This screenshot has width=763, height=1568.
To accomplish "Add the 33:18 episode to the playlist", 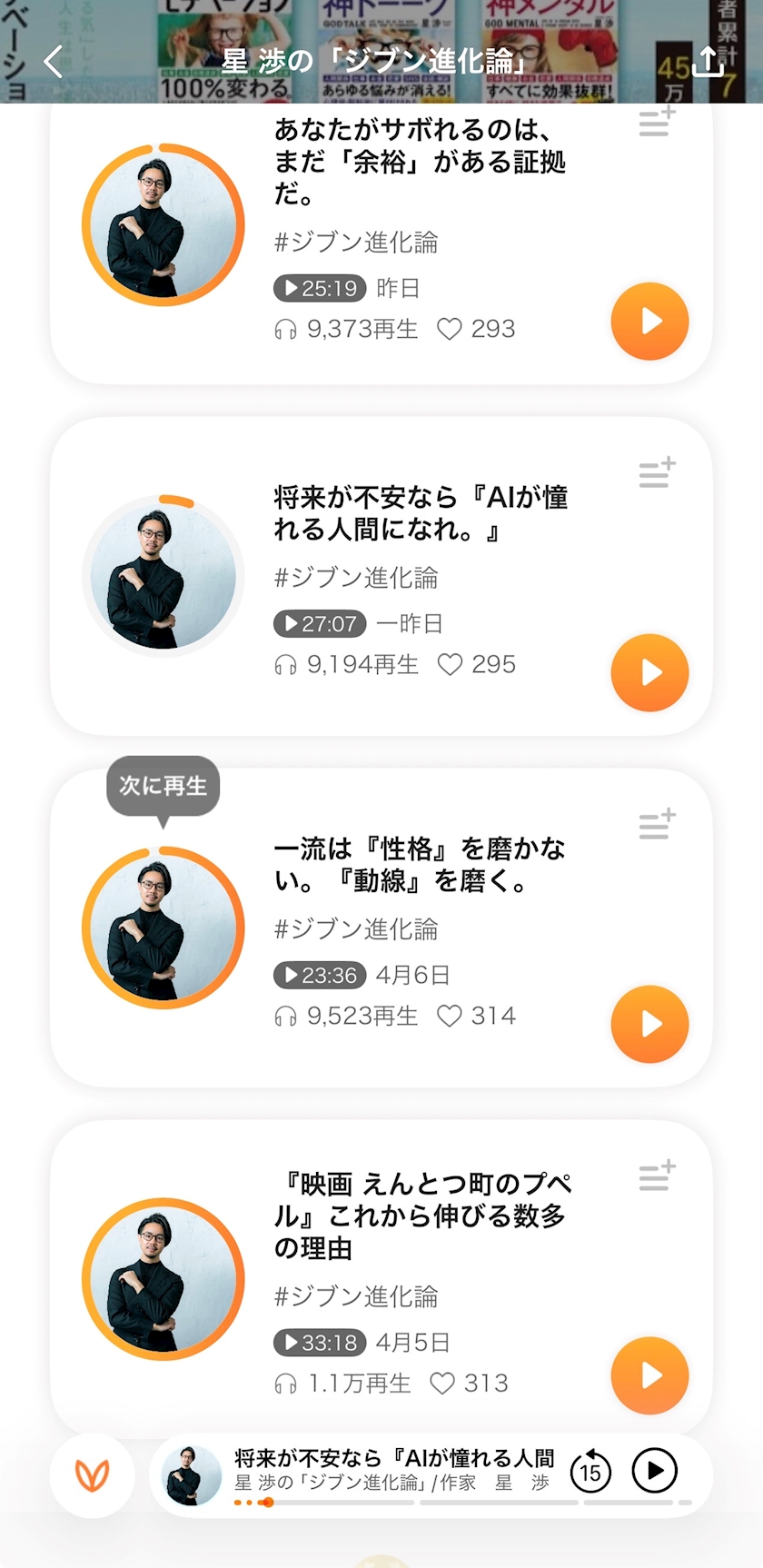I will tap(657, 1176).
